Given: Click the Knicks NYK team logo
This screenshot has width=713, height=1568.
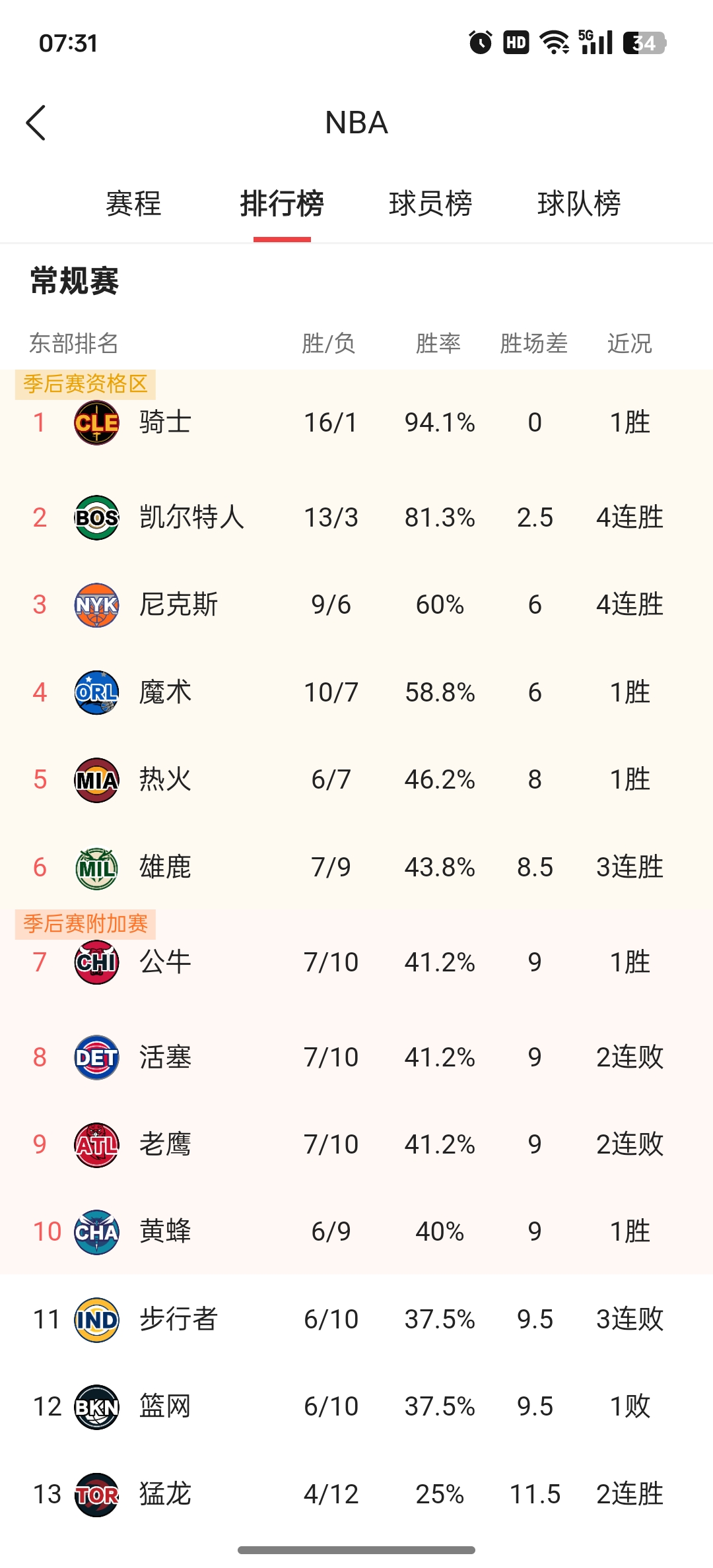Looking at the screenshot, I should pyautogui.click(x=96, y=604).
